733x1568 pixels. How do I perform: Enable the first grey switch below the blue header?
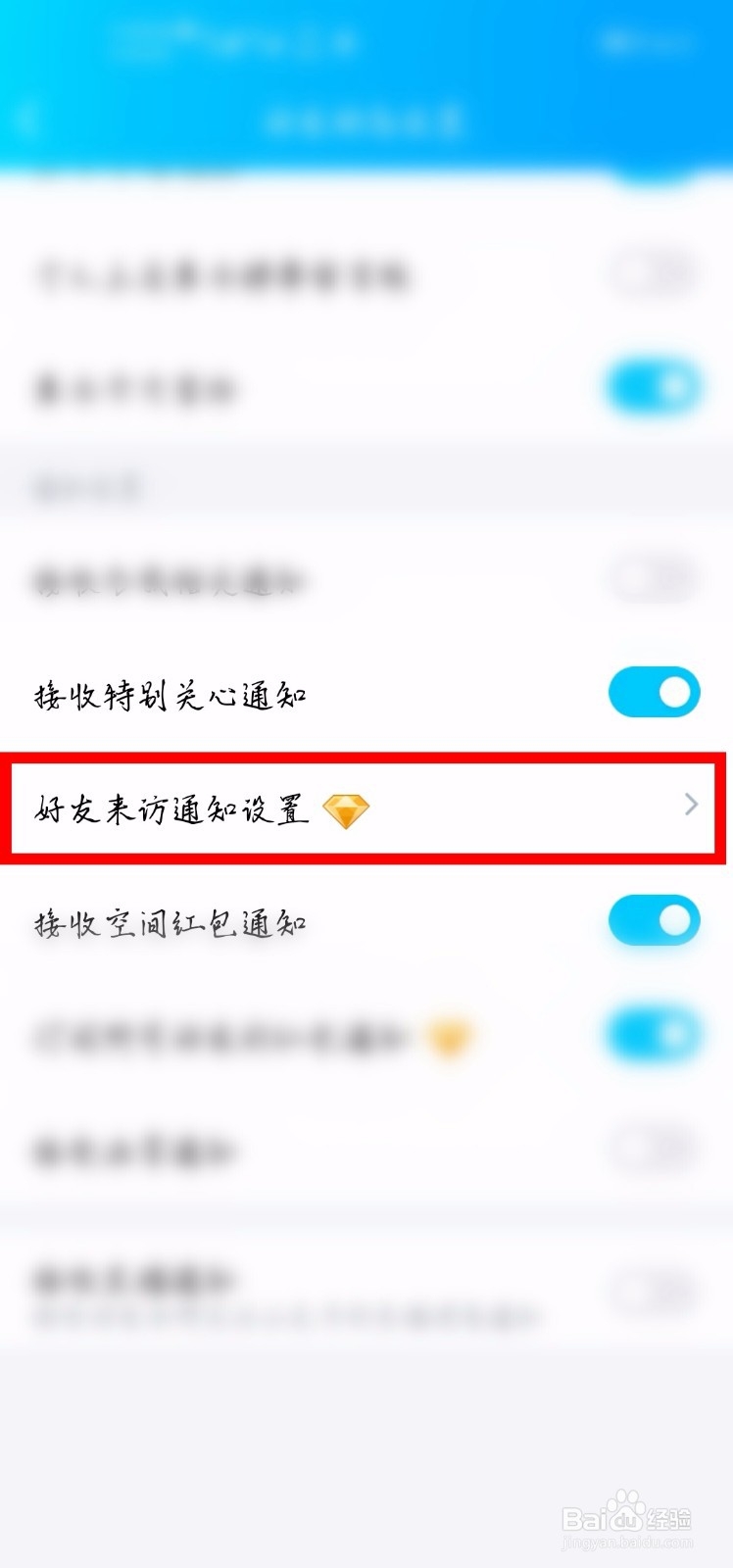click(654, 275)
